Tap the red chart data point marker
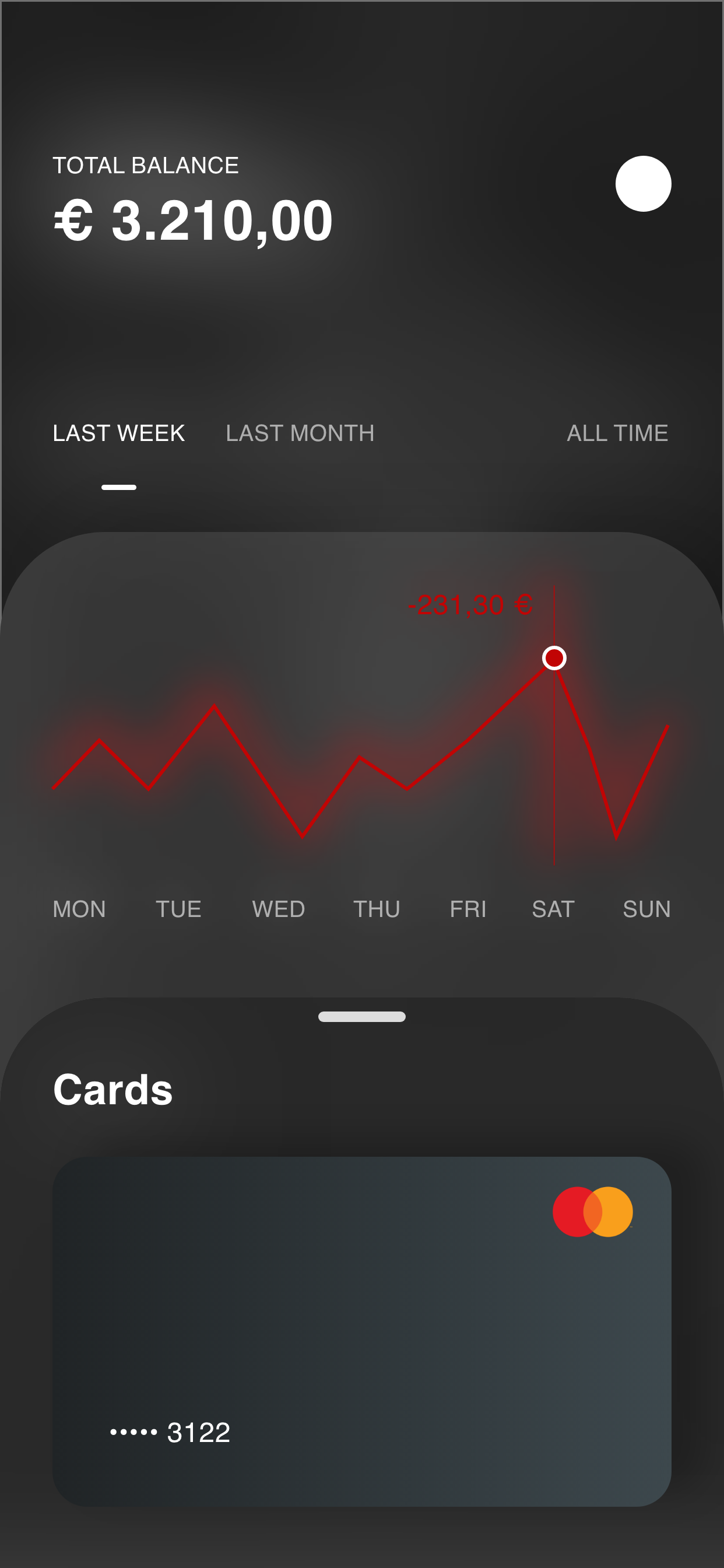The image size is (724, 1568). [554, 658]
